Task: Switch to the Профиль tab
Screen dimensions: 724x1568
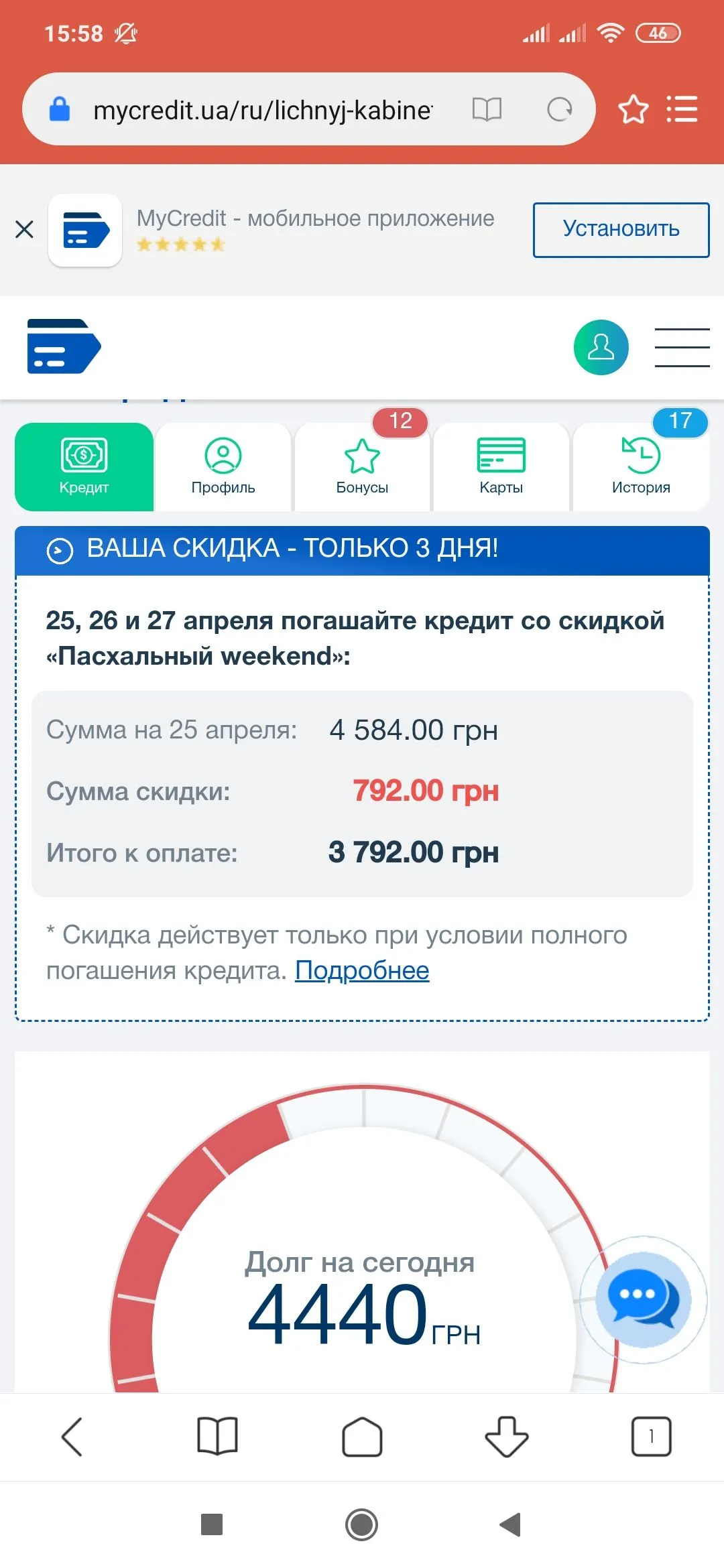Action: (223, 467)
